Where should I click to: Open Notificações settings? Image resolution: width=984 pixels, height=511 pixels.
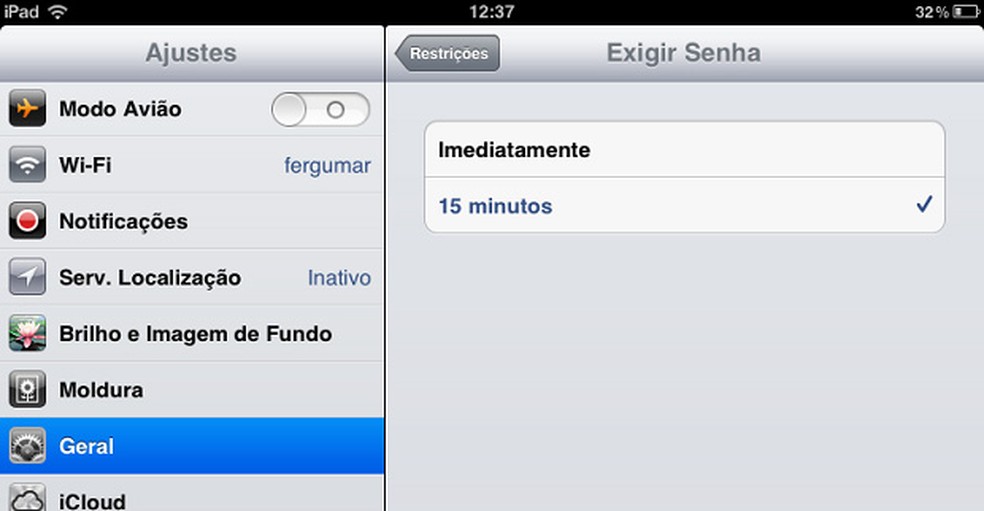[x=192, y=222]
